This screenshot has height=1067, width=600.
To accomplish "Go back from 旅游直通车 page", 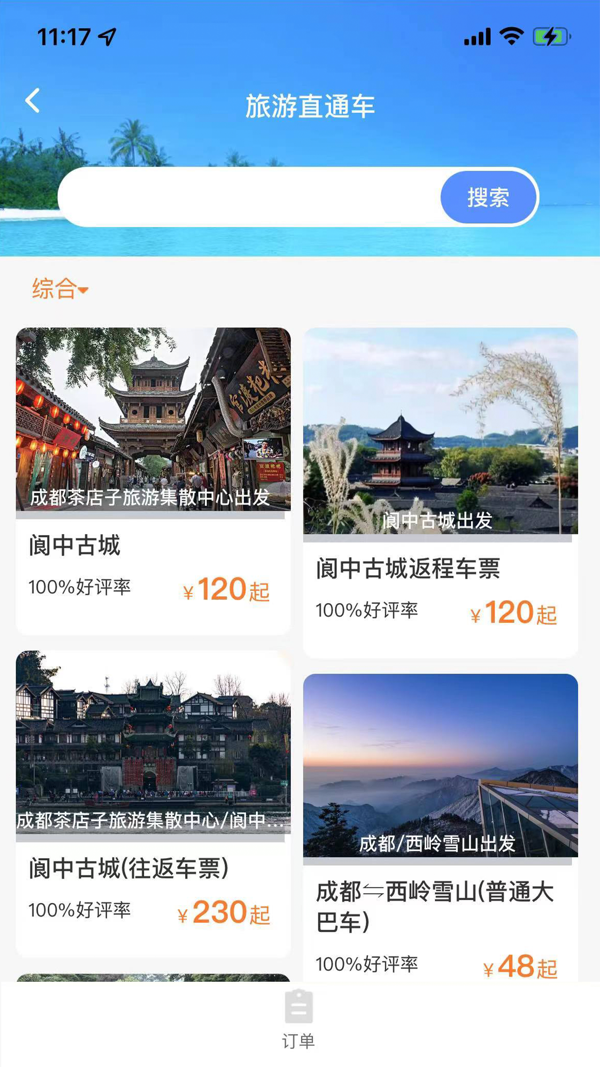I will click(33, 100).
